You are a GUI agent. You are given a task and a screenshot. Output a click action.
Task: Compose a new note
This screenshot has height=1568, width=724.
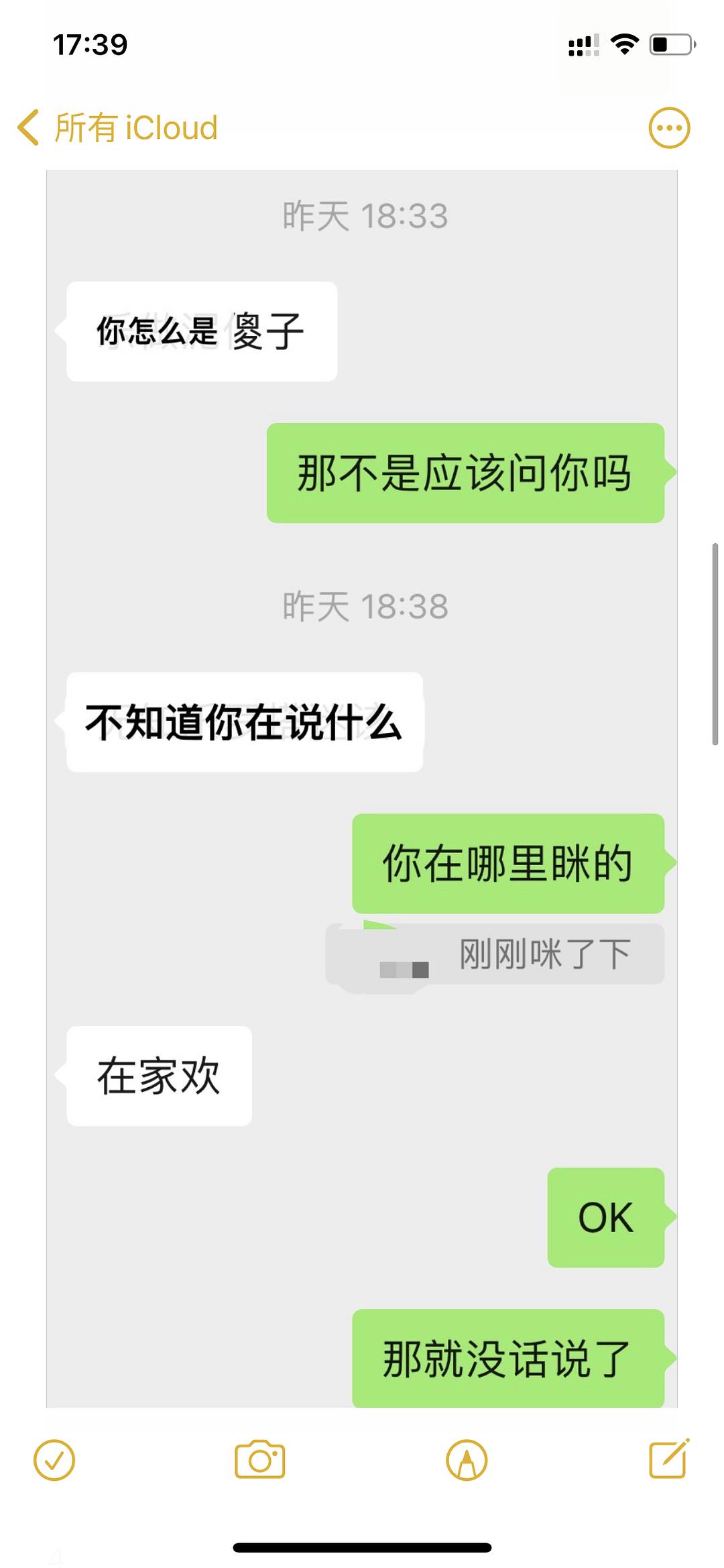[x=669, y=1459]
